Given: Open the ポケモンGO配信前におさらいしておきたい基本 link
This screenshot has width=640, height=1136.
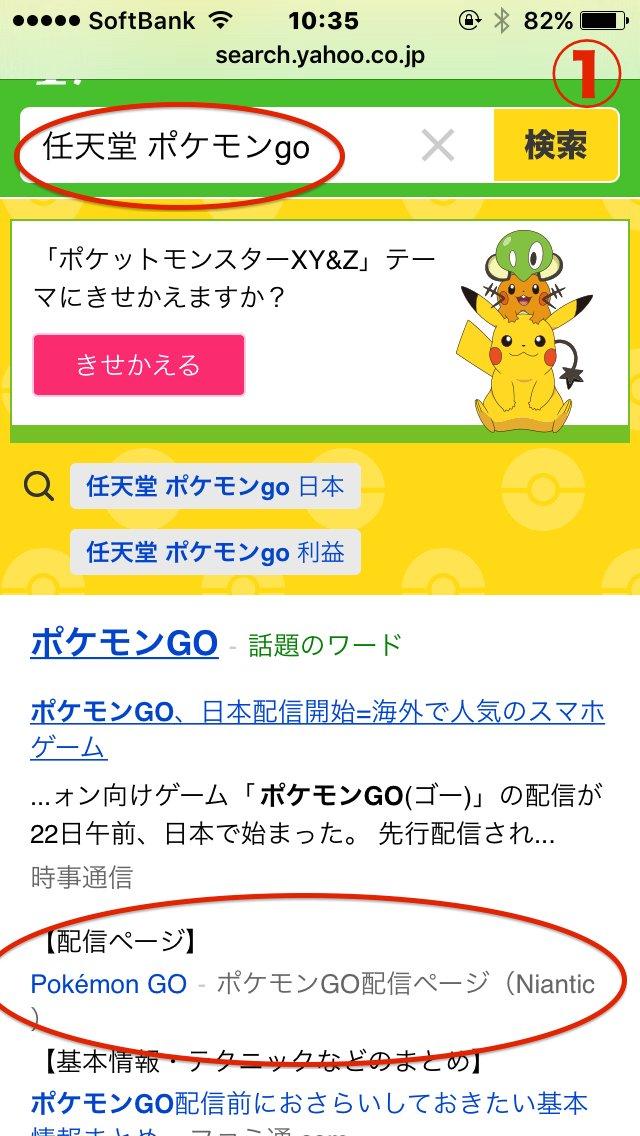Looking at the screenshot, I should [x=308, y=1102].
